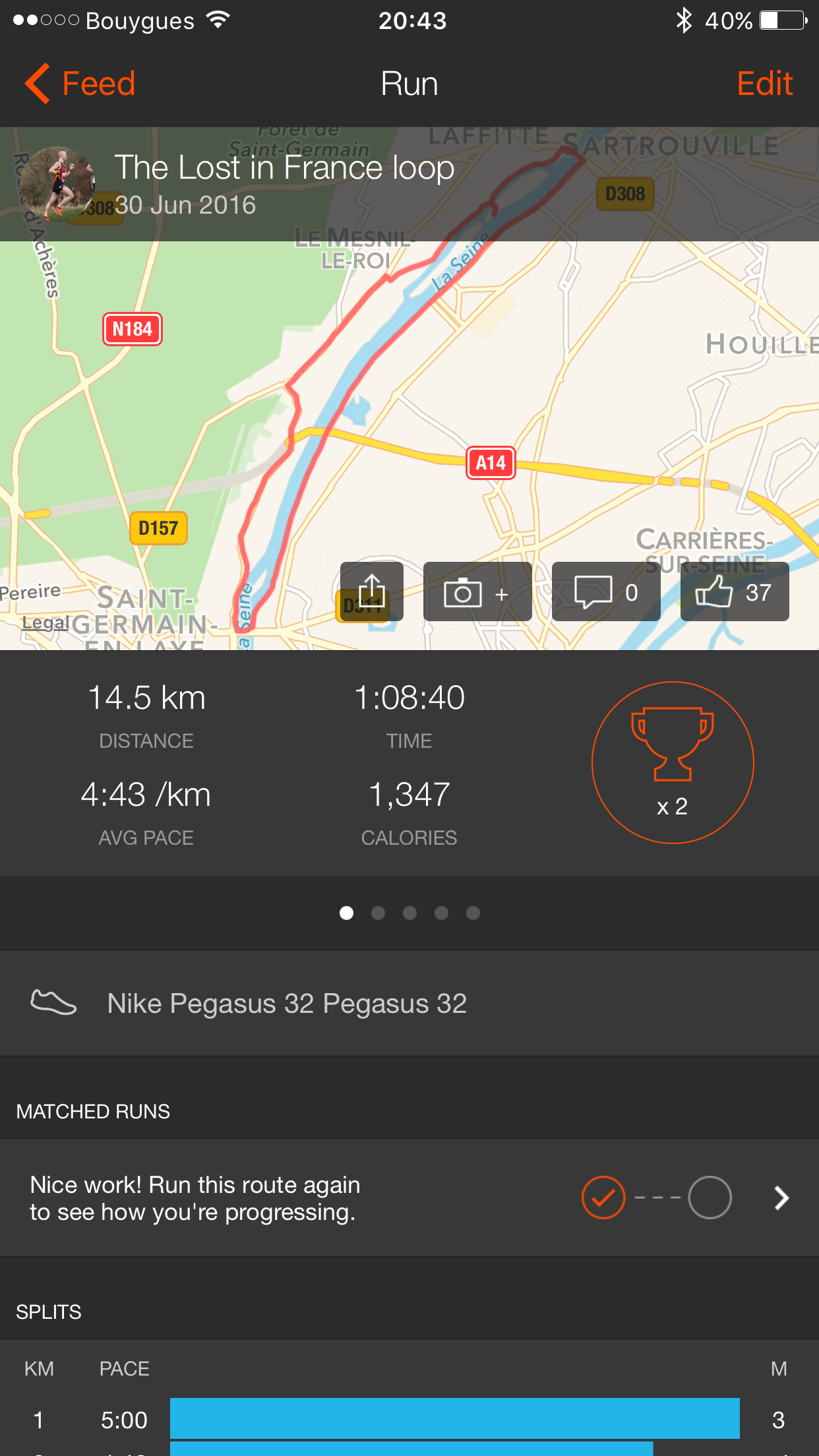819x1456 pixels.
Task: Open the matched runs progress row
Action: click(409, 1198)
